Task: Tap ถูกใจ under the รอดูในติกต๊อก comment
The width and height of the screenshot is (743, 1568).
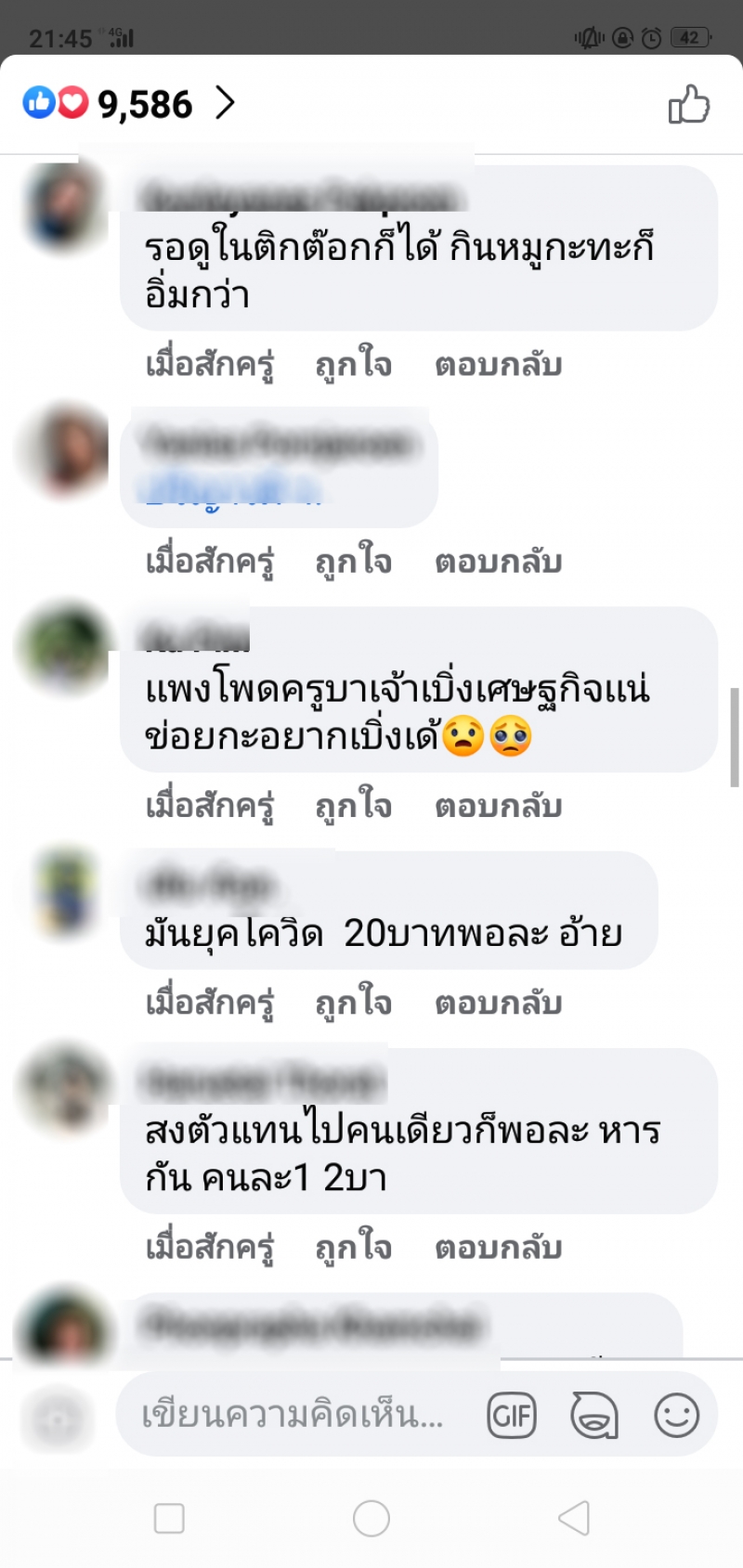Action: 353,365
